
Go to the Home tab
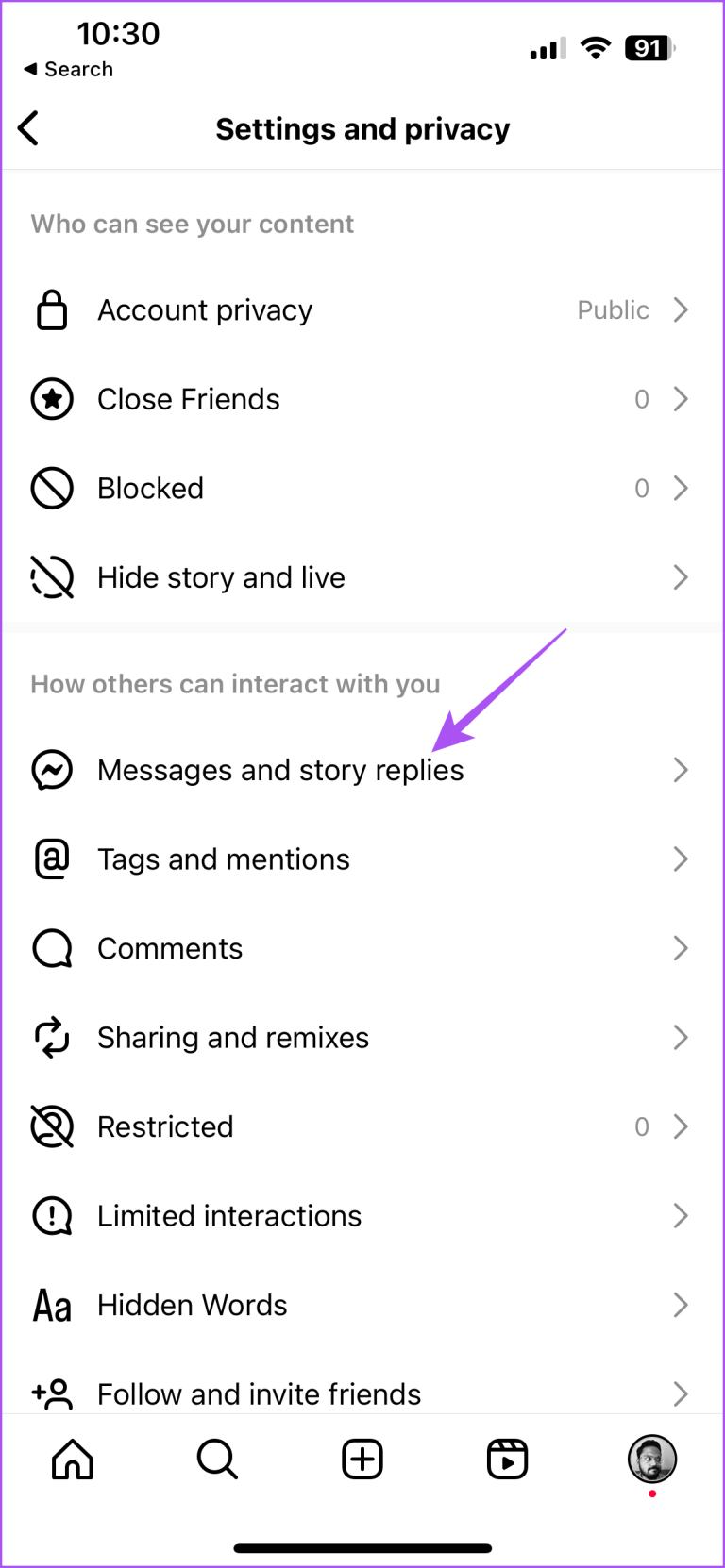[x=72, y=1459]
